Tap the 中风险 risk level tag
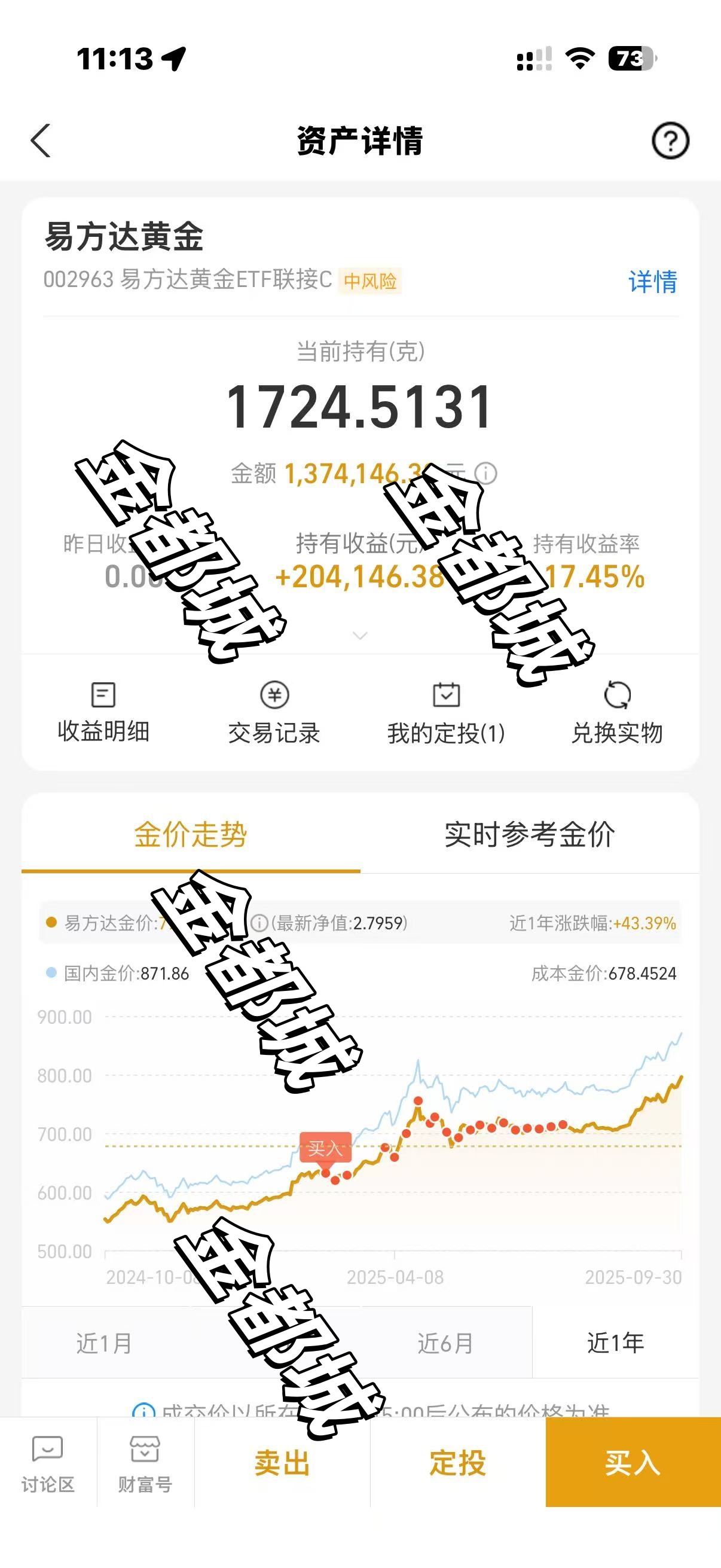The height and width of the screenshot is (1568, 721). pyautogui.click(x=371, y=282)
